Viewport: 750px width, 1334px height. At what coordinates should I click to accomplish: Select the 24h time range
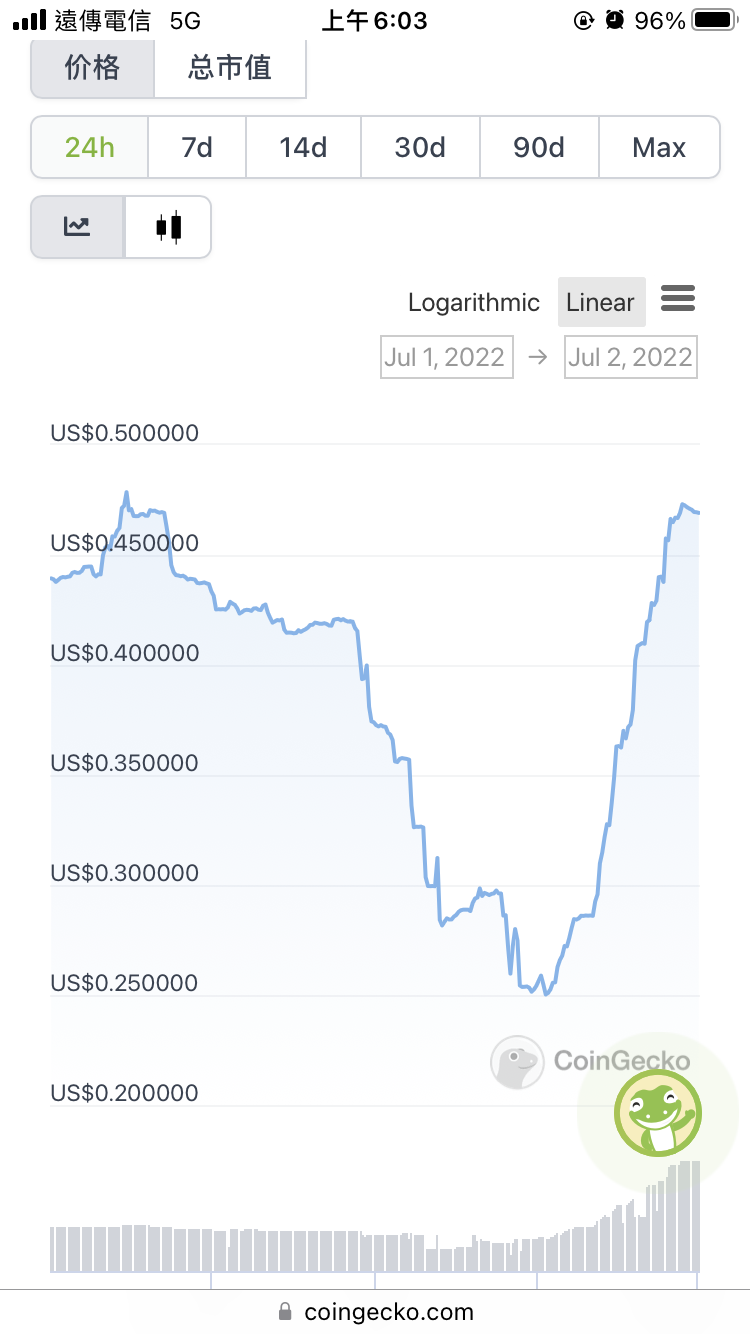point(90,148)
